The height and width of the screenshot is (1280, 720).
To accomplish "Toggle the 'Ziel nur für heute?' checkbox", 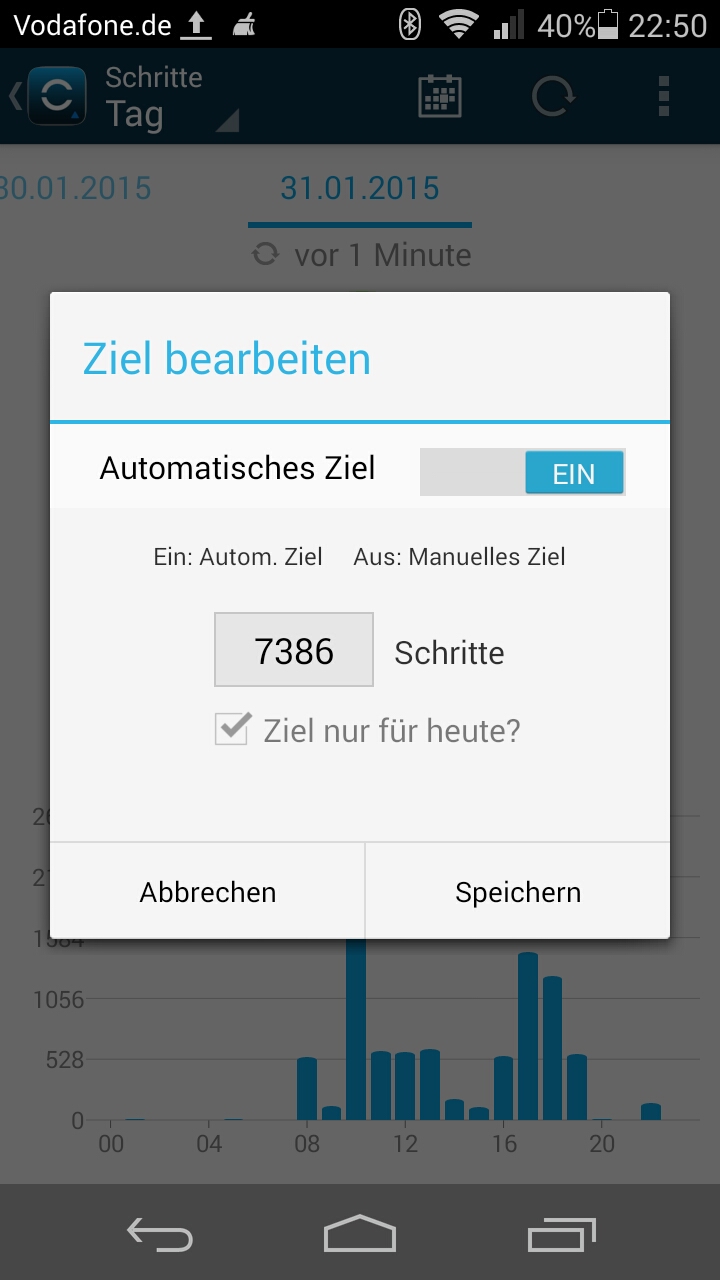I will pyautogui.click(x=232, y=730).
